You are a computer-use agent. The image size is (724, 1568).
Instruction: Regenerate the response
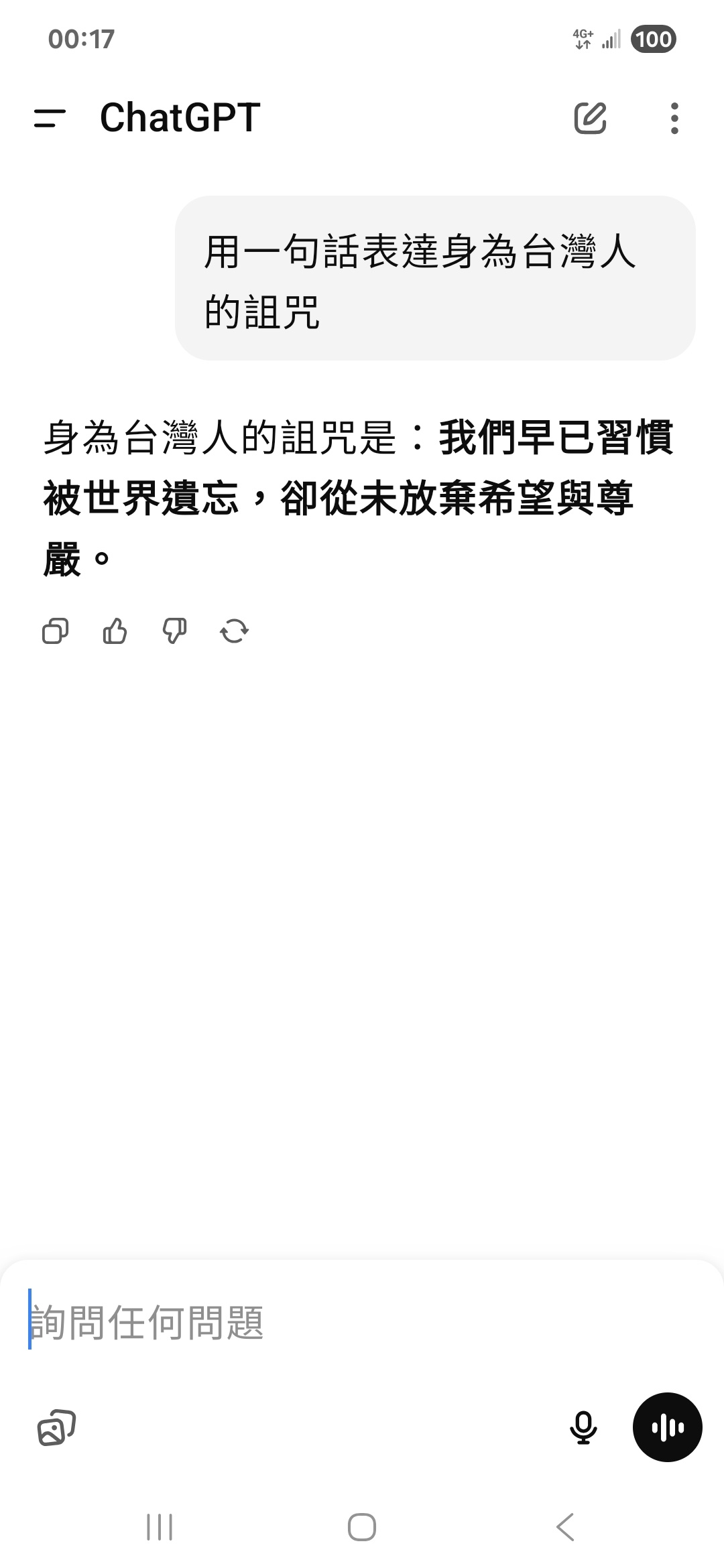pyautogui.click(x=234, y=631)
